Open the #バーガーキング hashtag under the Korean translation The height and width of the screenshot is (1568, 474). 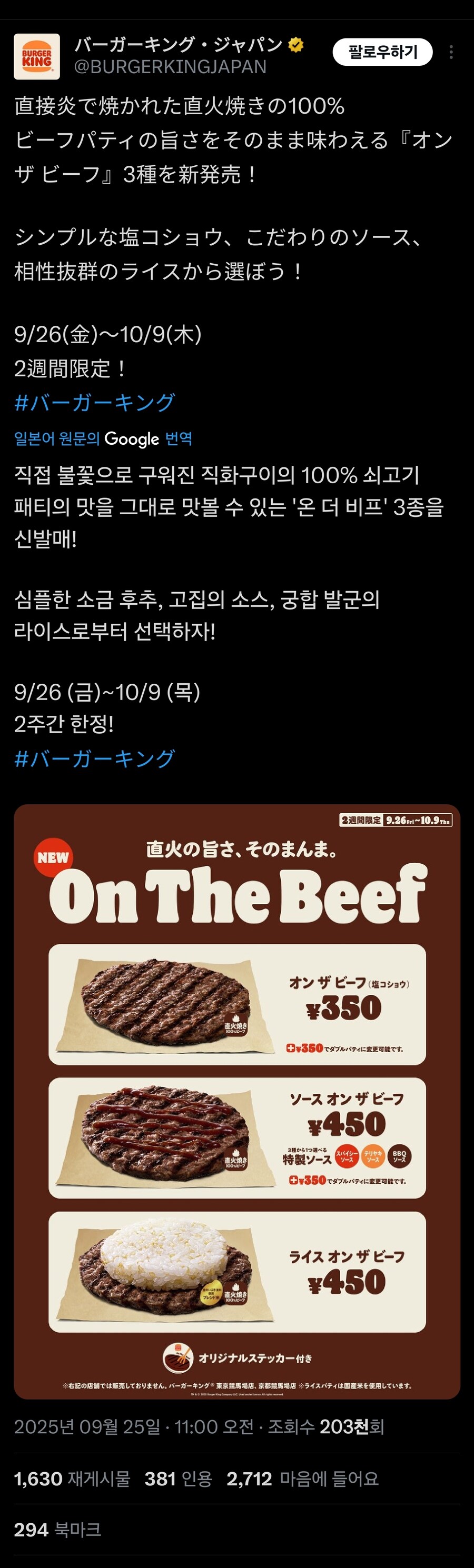tap(94, 758)
